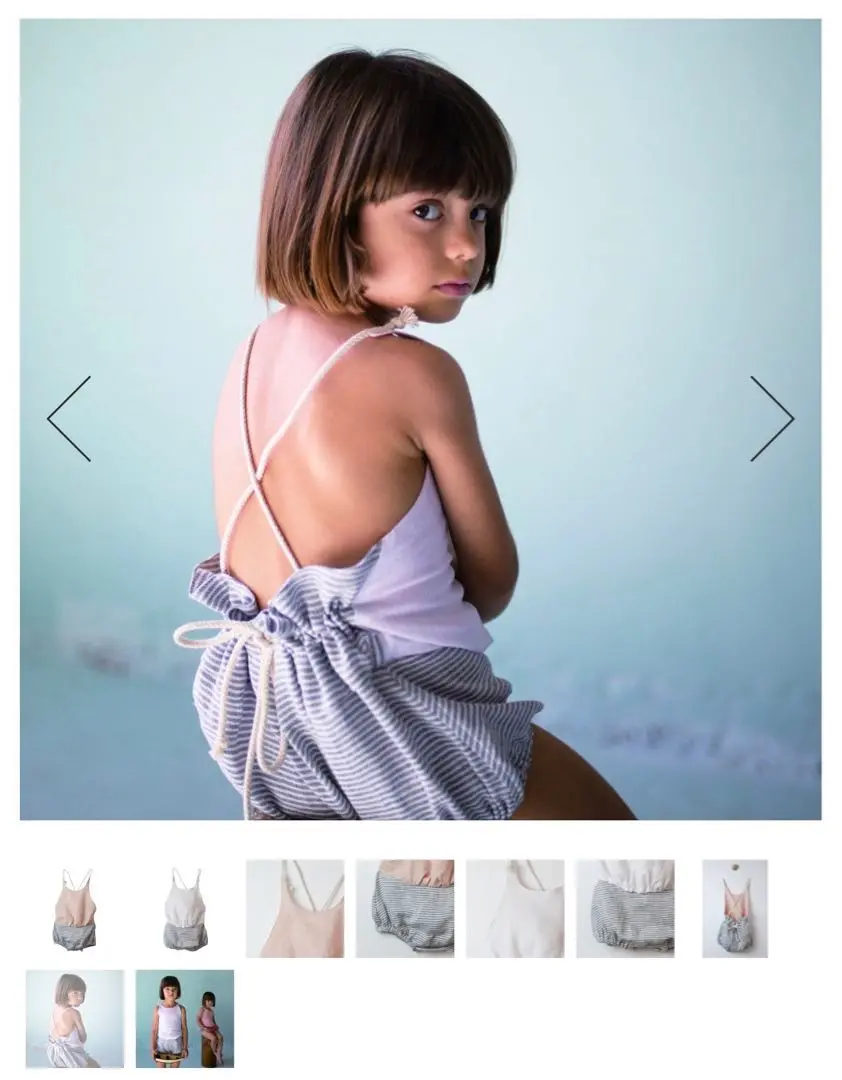842x1080 pixels.
Task: View the striped bloomer with white top close-up
Action: click(625, 909)
